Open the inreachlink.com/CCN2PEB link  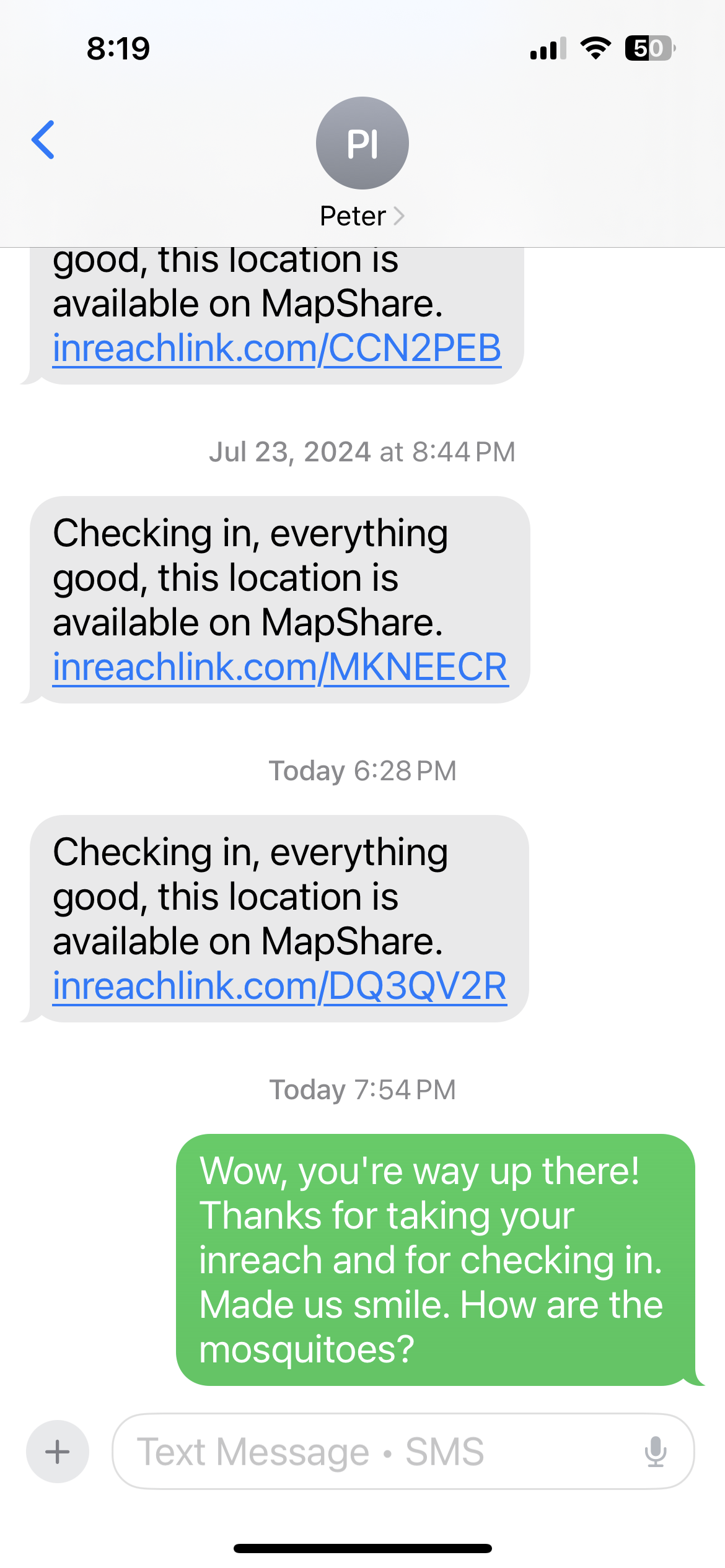pos(276,349)
